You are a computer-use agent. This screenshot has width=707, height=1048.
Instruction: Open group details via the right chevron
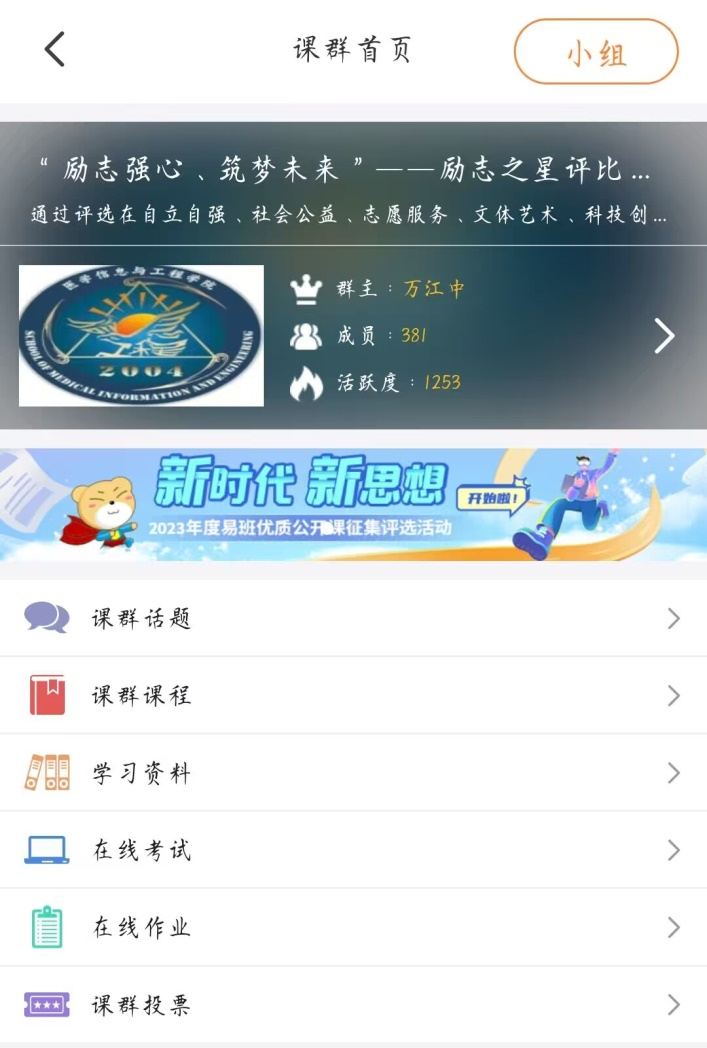[x=664, y=336]
